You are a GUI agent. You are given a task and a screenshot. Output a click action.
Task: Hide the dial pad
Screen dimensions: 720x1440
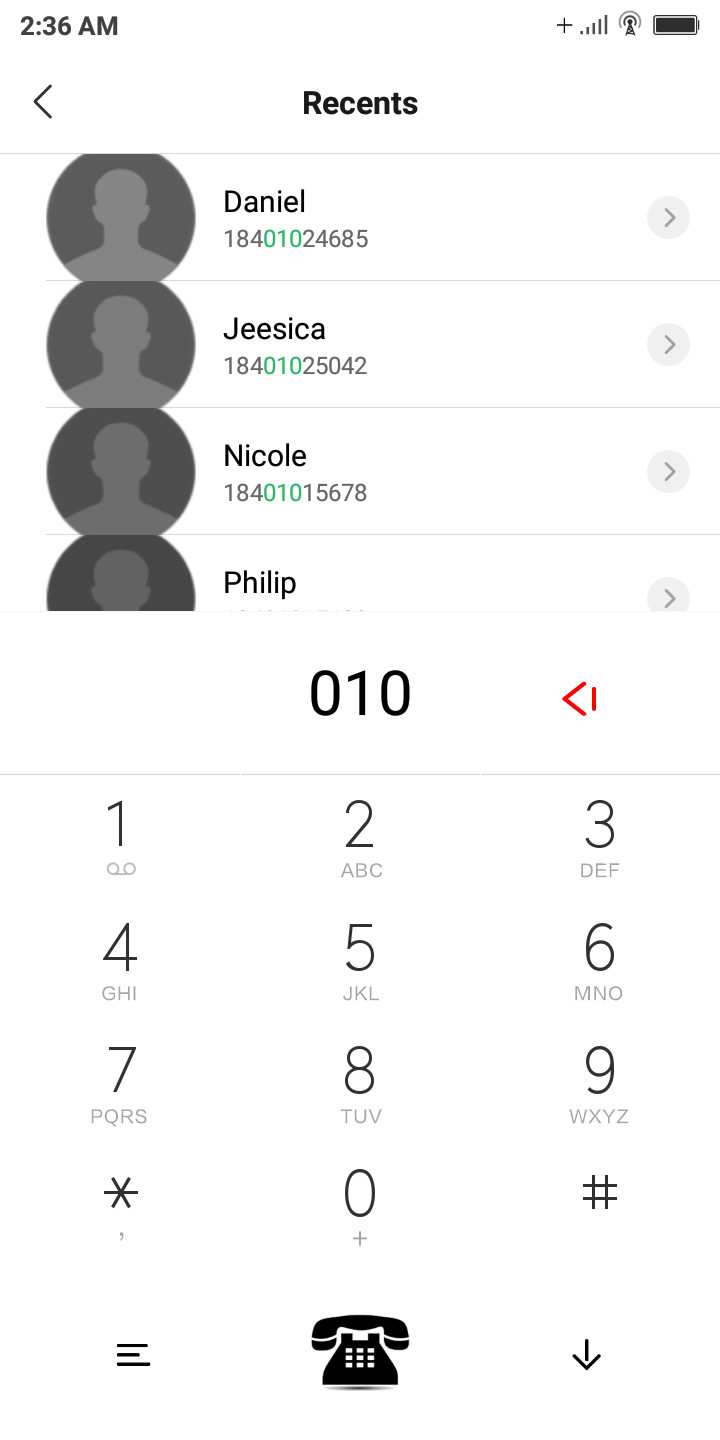pos(586,1355)
